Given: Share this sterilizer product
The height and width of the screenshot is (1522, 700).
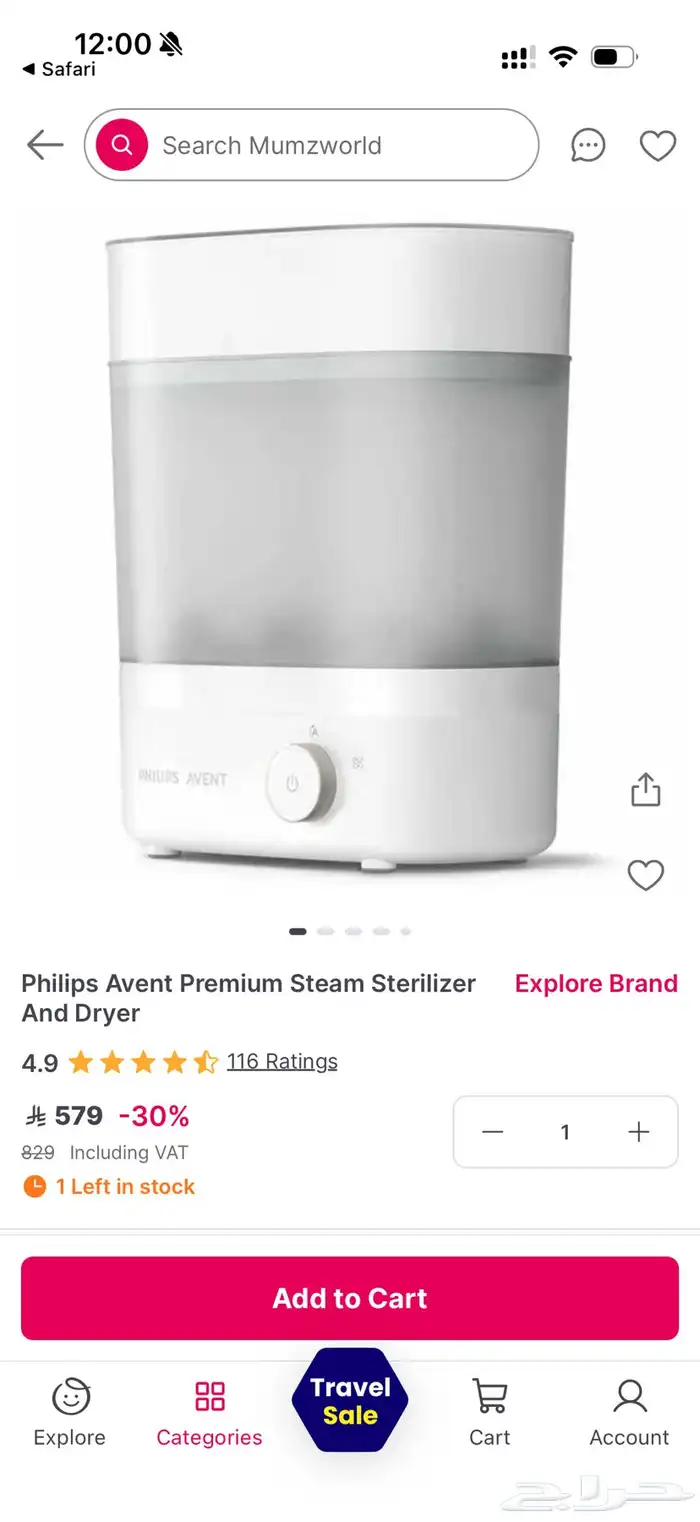Looking at the screenshot, I should pos(646,789).
